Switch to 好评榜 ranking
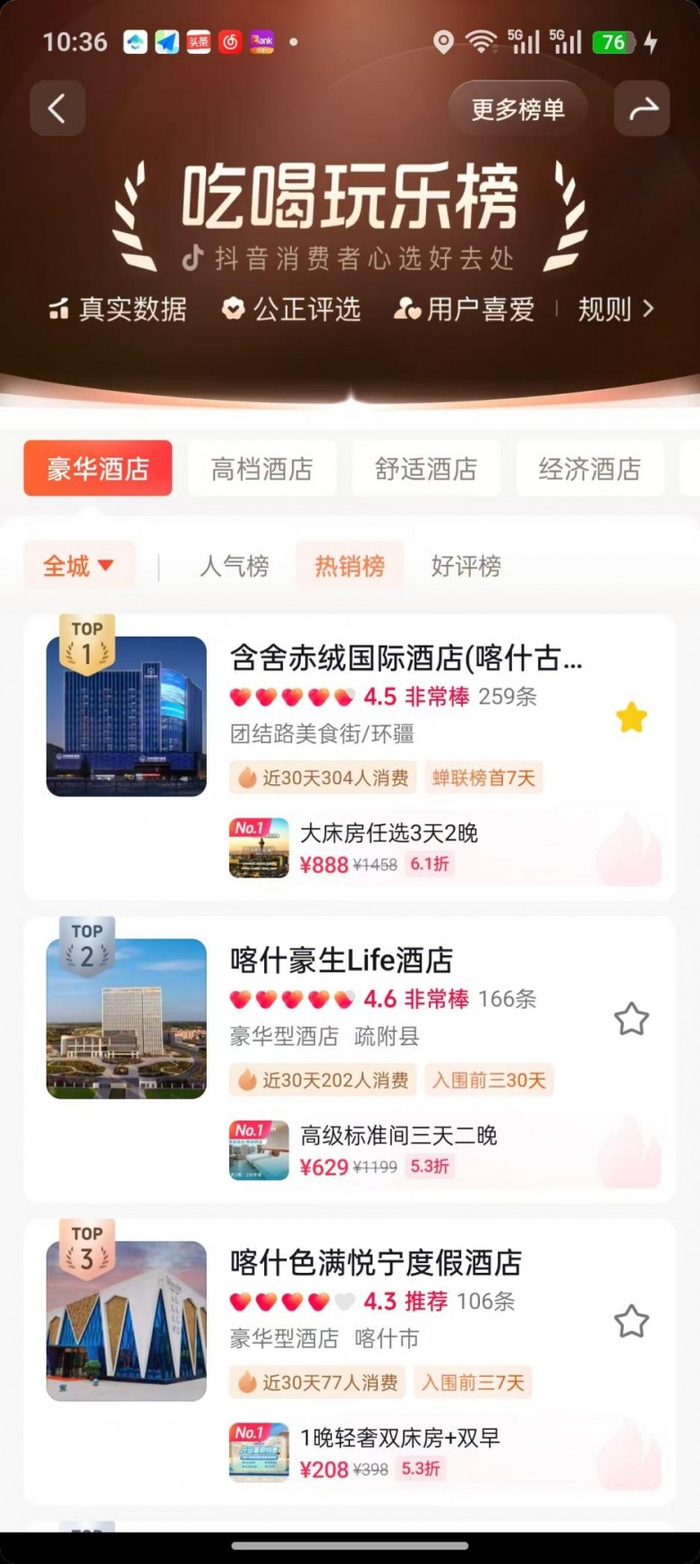The image size is (700, 1564). (466, 566)
